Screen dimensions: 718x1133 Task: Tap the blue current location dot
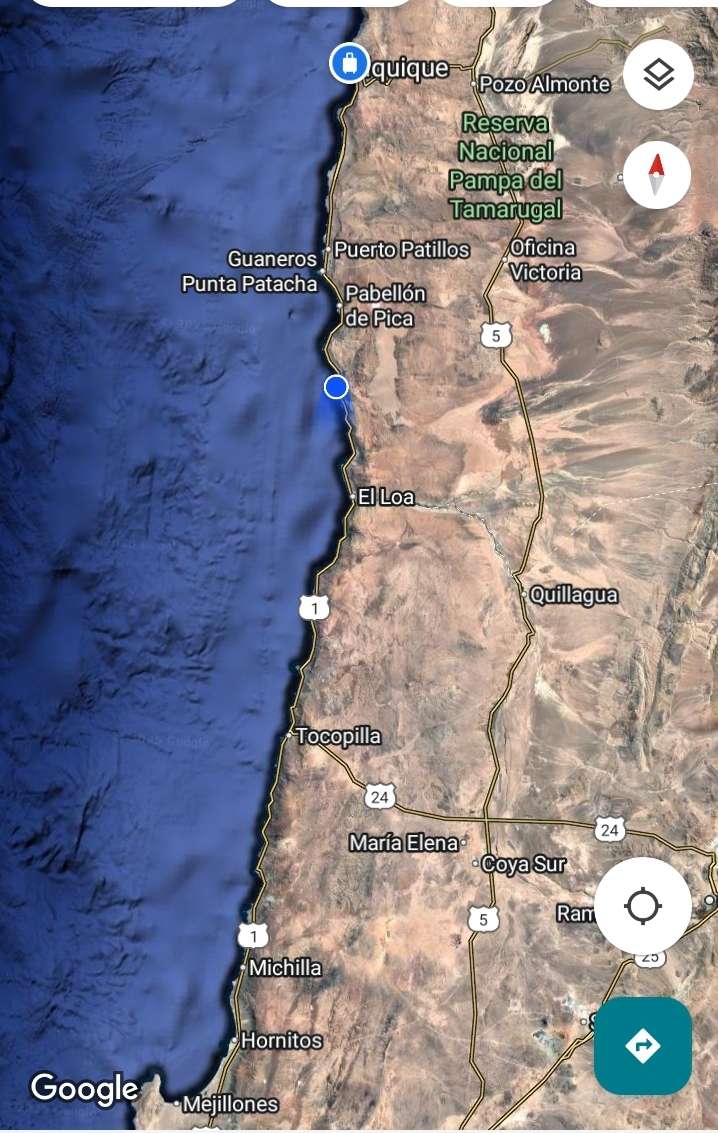(x=336, y=387)
